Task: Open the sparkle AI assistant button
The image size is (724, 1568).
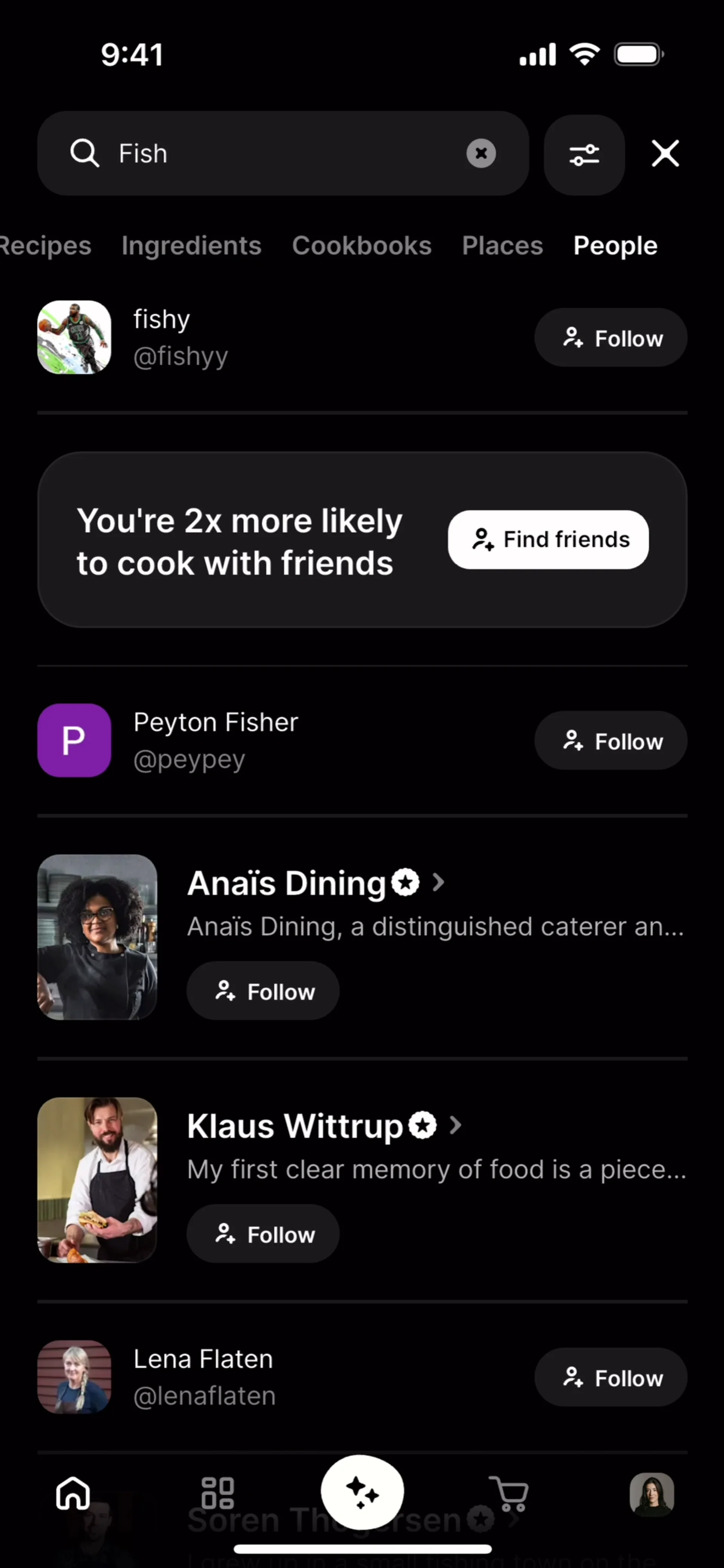Action: pyautogui.click(x=362, y=1492)
